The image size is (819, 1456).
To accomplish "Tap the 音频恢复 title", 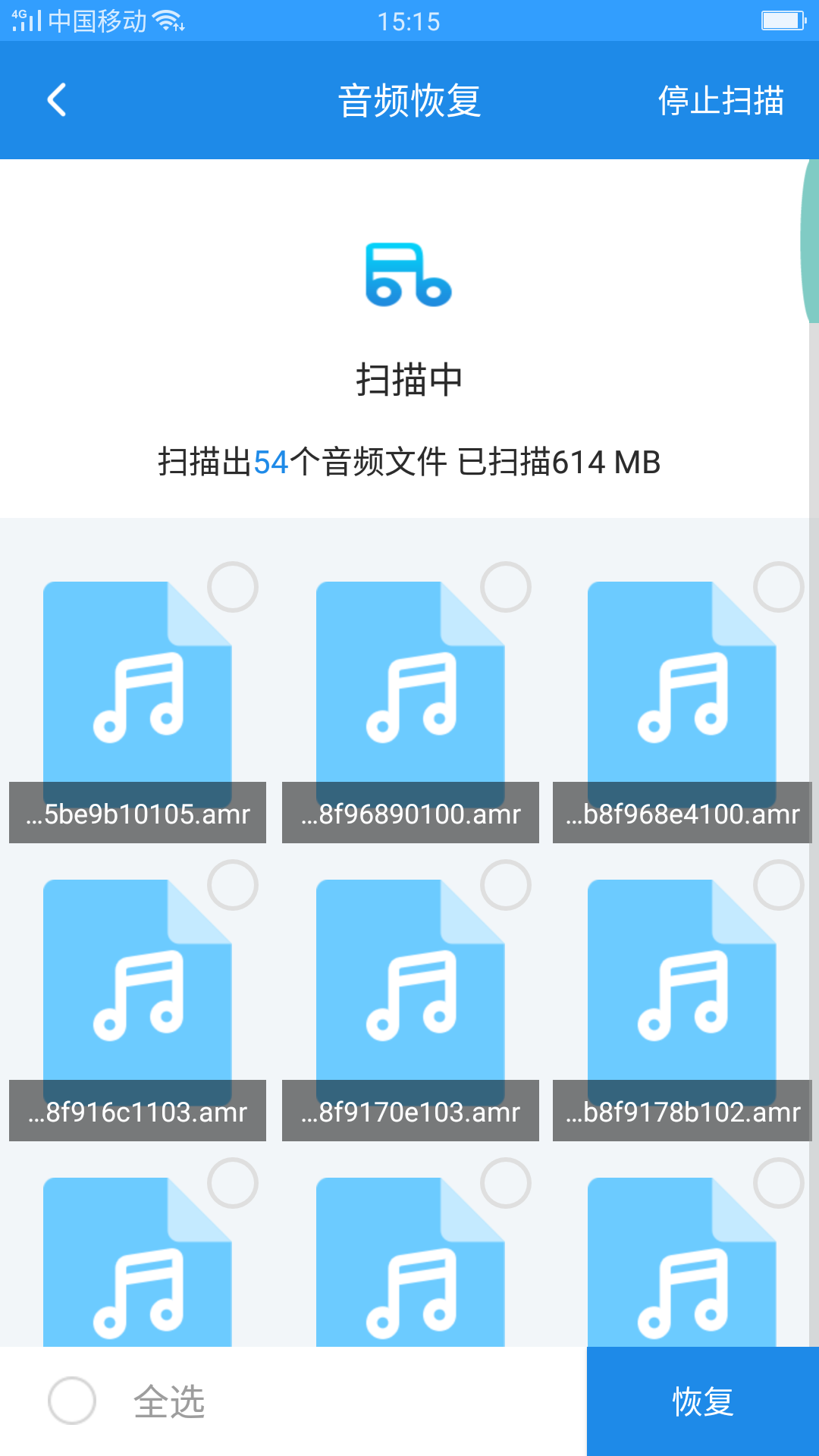I will 409,101.
